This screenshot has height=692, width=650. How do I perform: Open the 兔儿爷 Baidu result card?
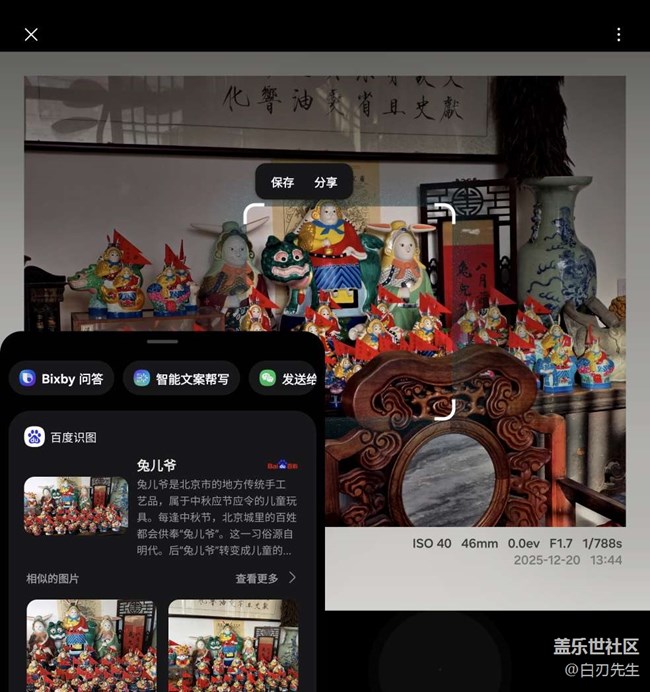click(x=160, y=506)
